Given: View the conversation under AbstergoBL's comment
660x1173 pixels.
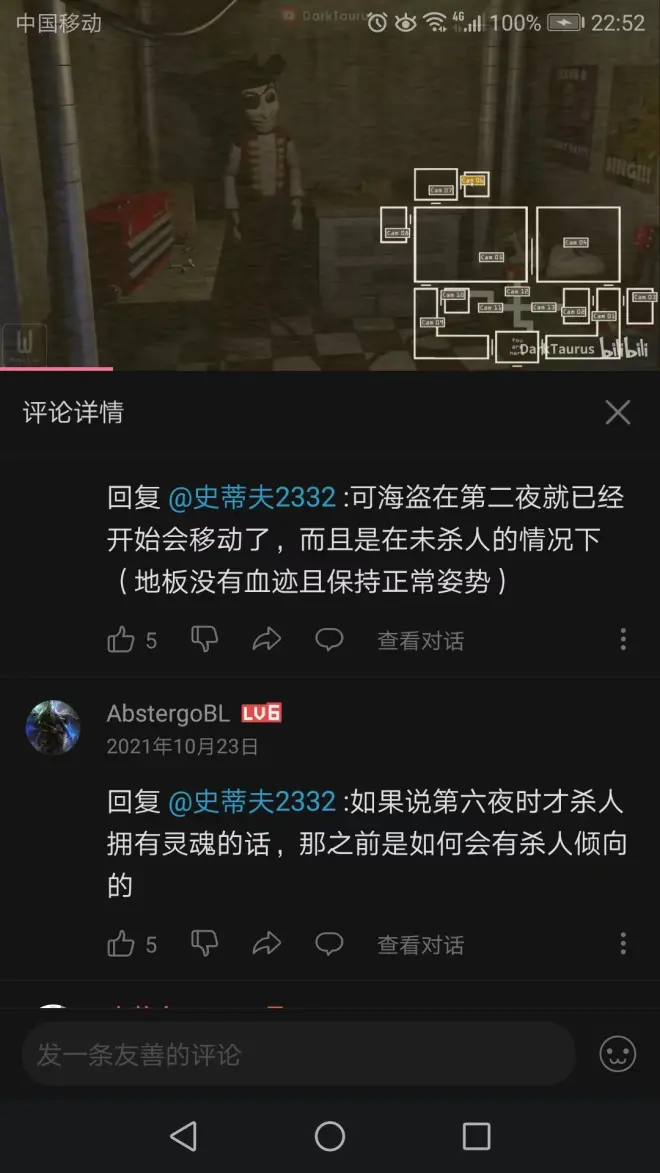Looking at the screenshot, I should (420, 945).
